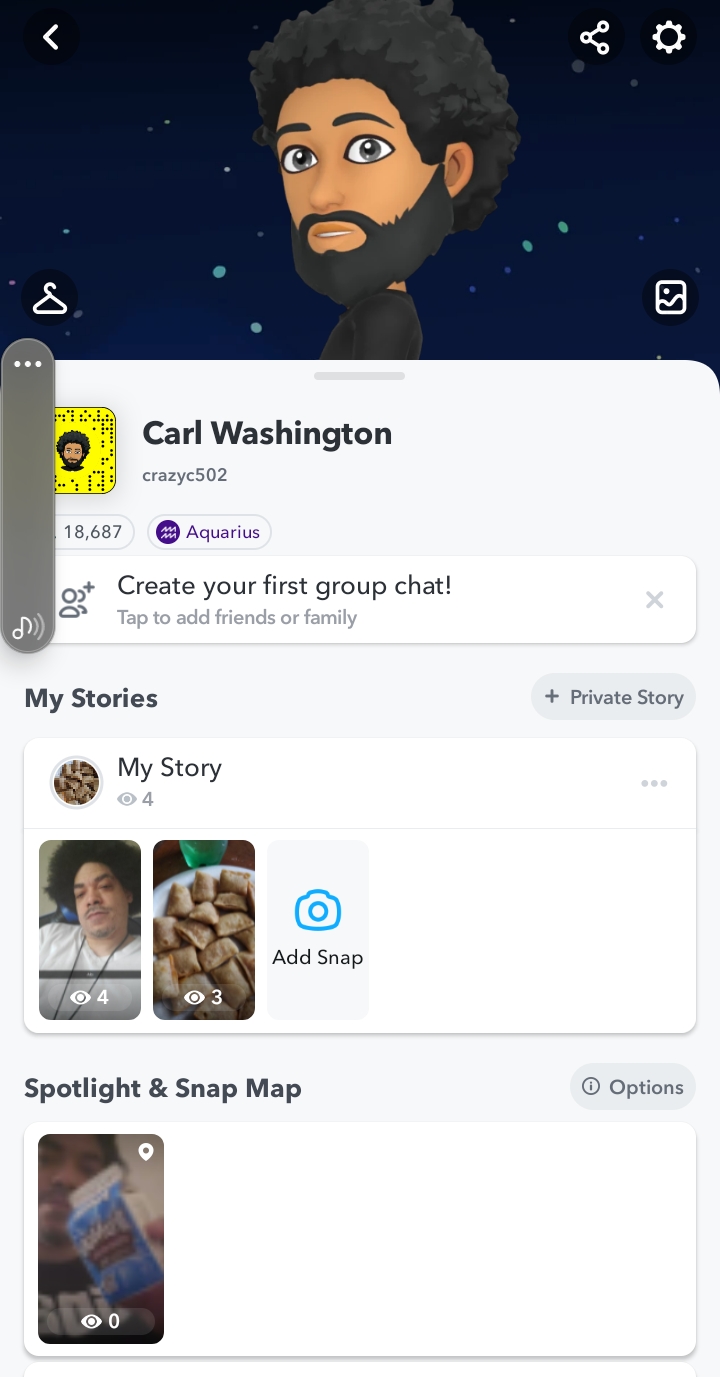Change profile background via the image icon
The image size is (720, 1377).
pos(670,298)
